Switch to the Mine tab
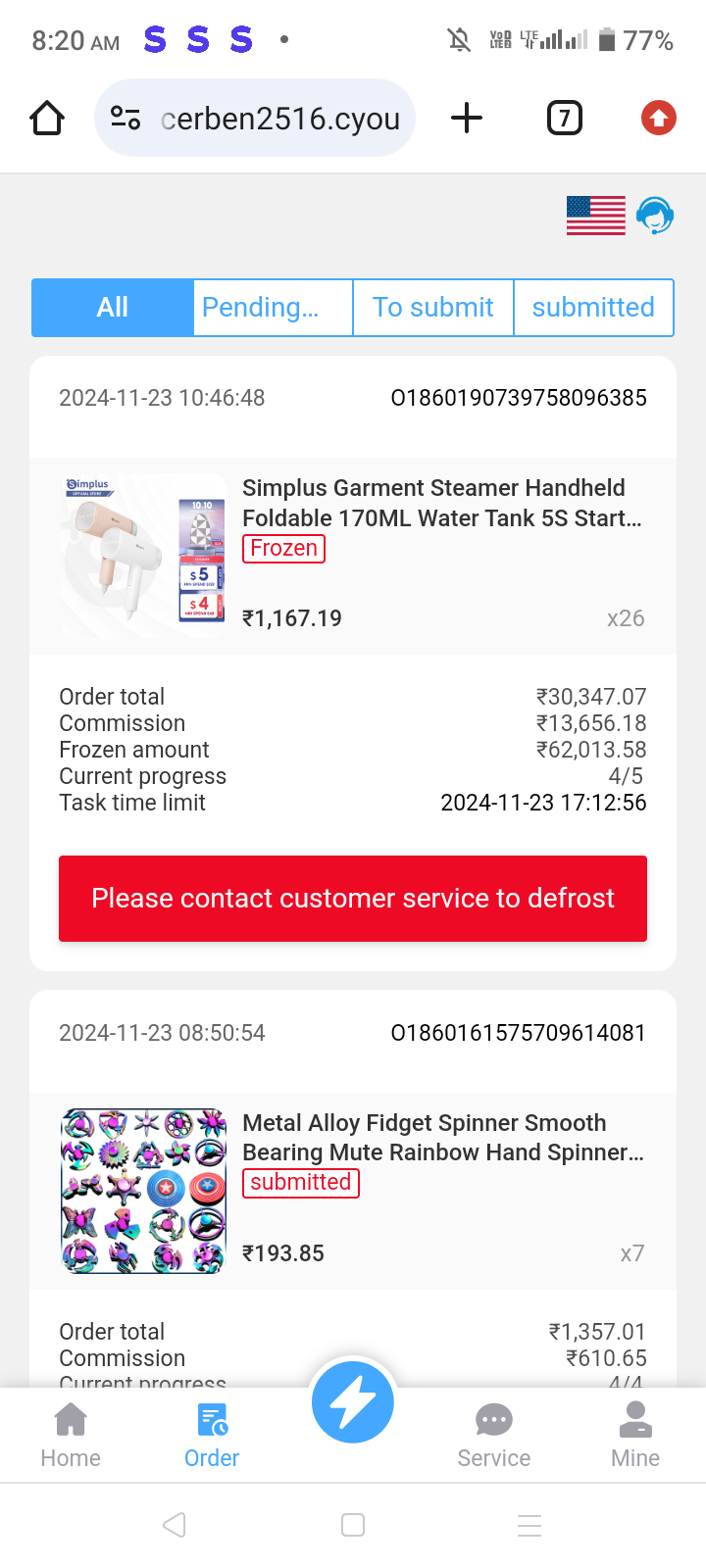Viewport: 706px width, 1568px height. pos(635,1435)
